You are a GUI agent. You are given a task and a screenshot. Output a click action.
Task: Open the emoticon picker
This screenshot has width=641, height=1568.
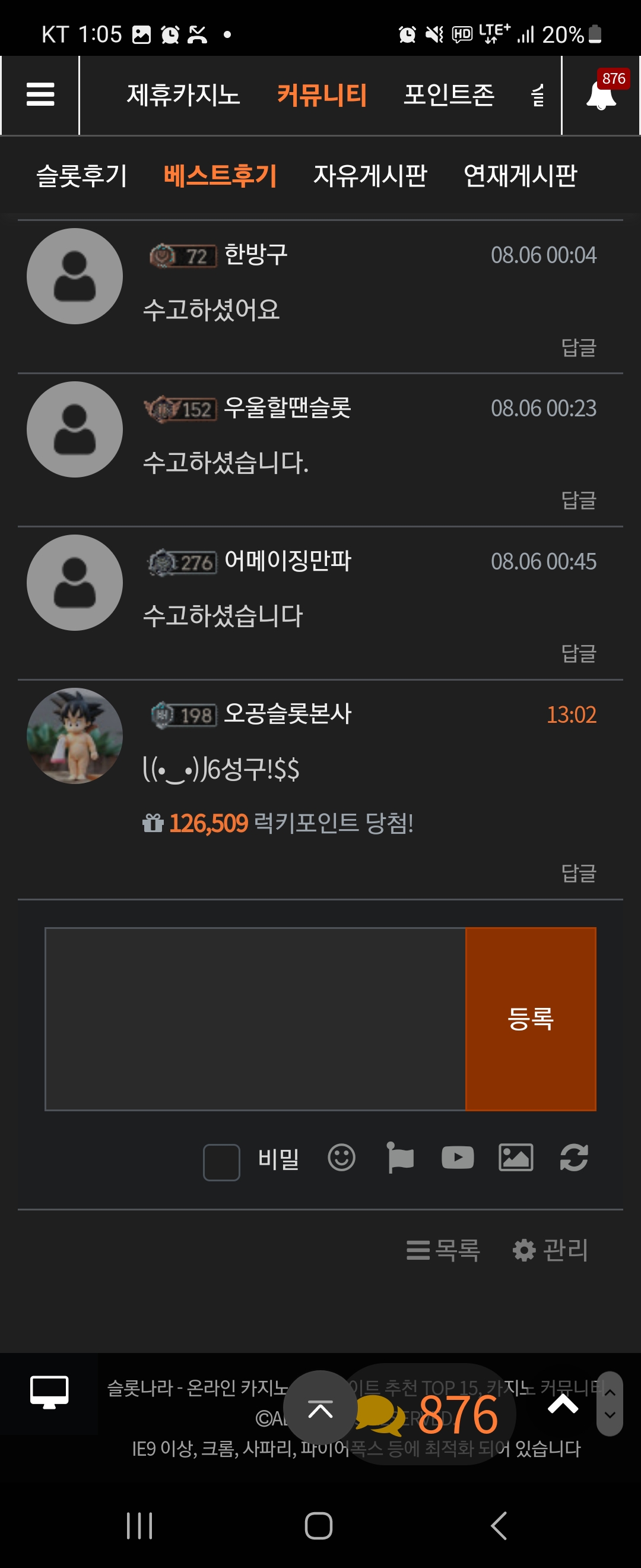(x=341, y=1157)
